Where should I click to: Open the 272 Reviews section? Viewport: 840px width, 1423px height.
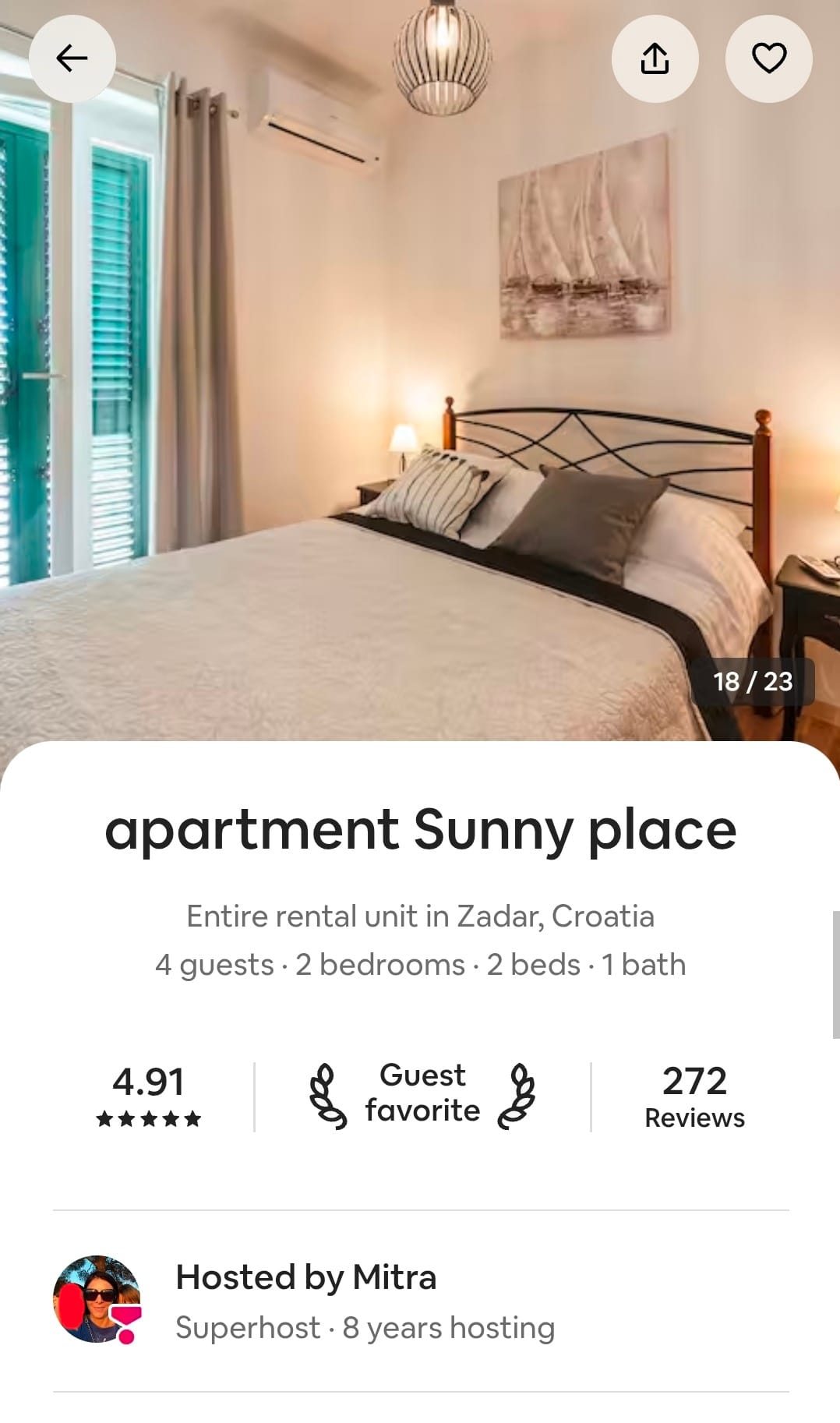coord(694,1096)
